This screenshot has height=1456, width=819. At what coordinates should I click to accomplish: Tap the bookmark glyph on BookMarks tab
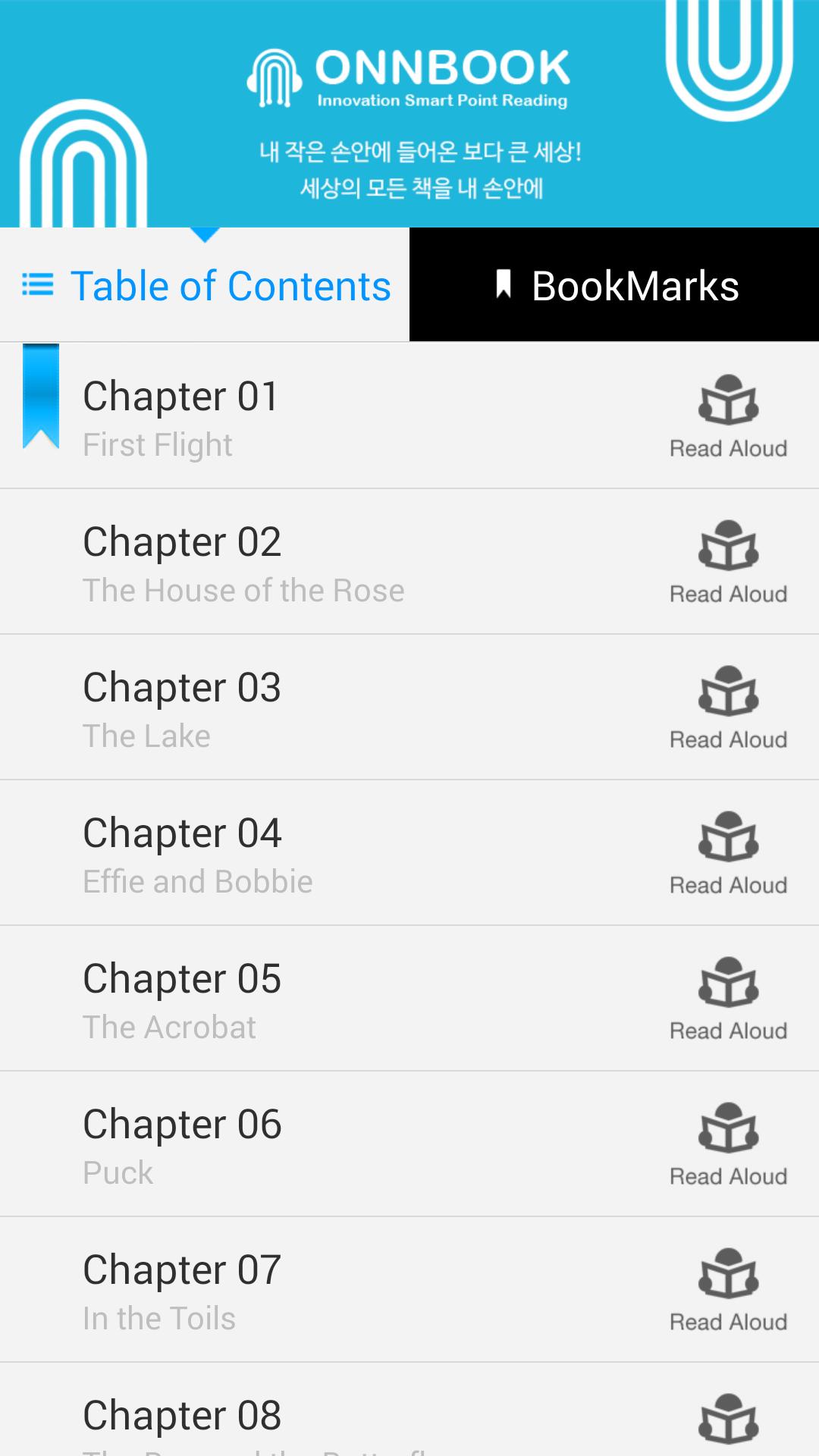[x=503, y=286]
